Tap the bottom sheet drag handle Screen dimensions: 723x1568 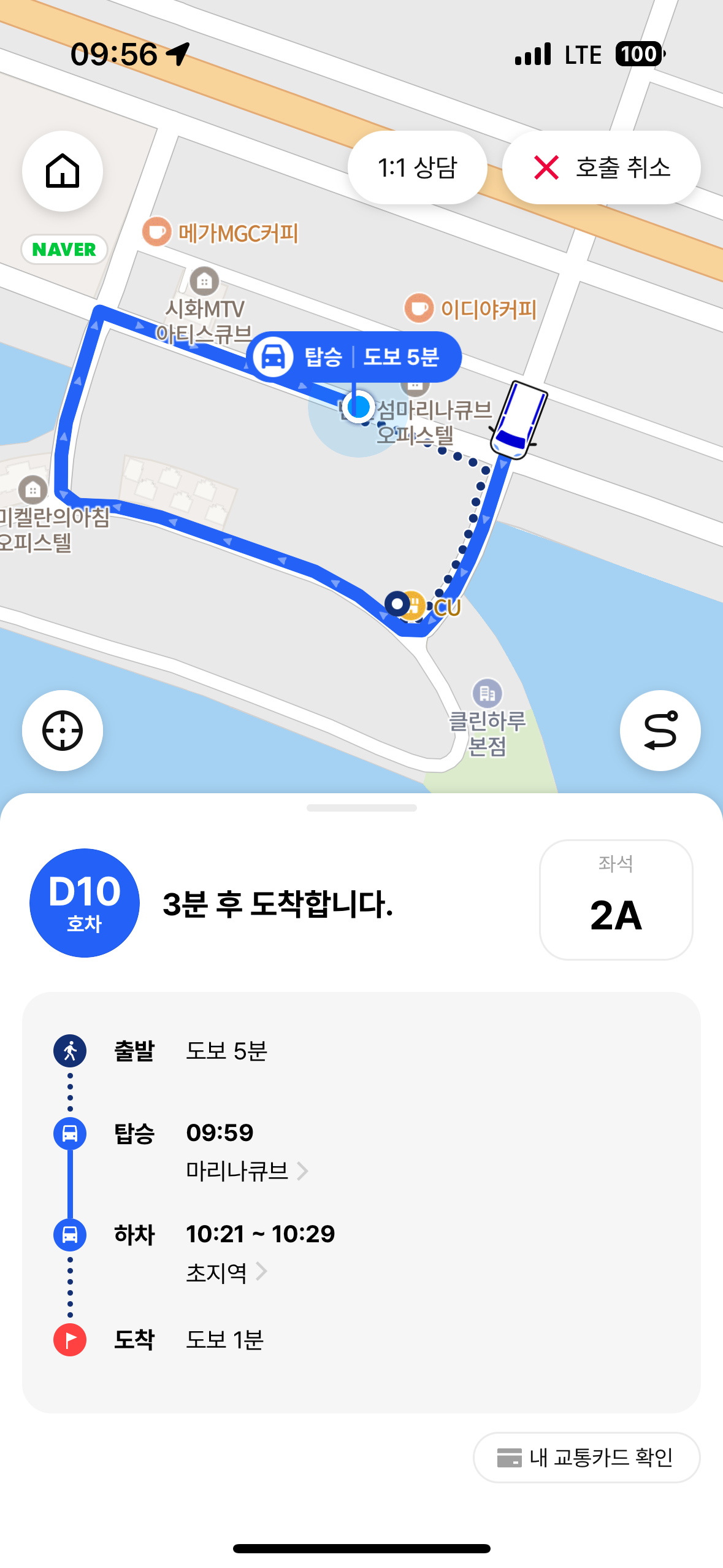pos(361,808)
